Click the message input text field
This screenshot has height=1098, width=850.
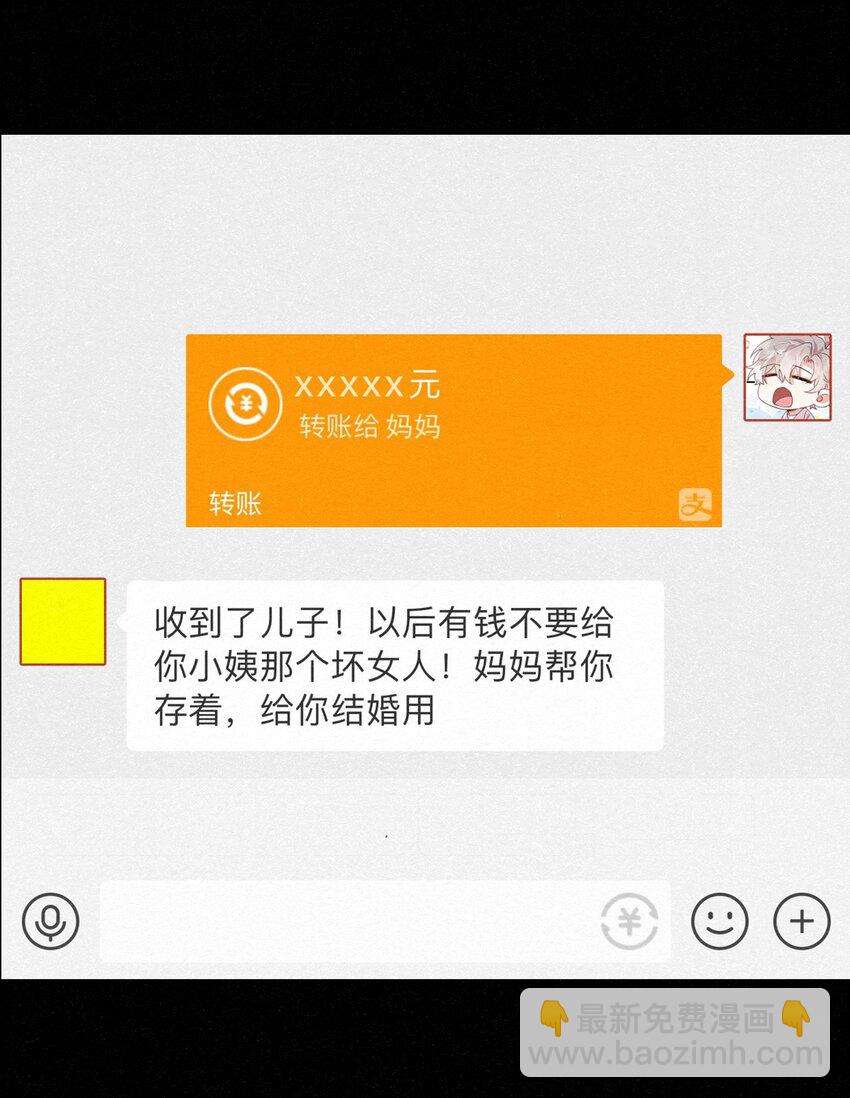350,921
